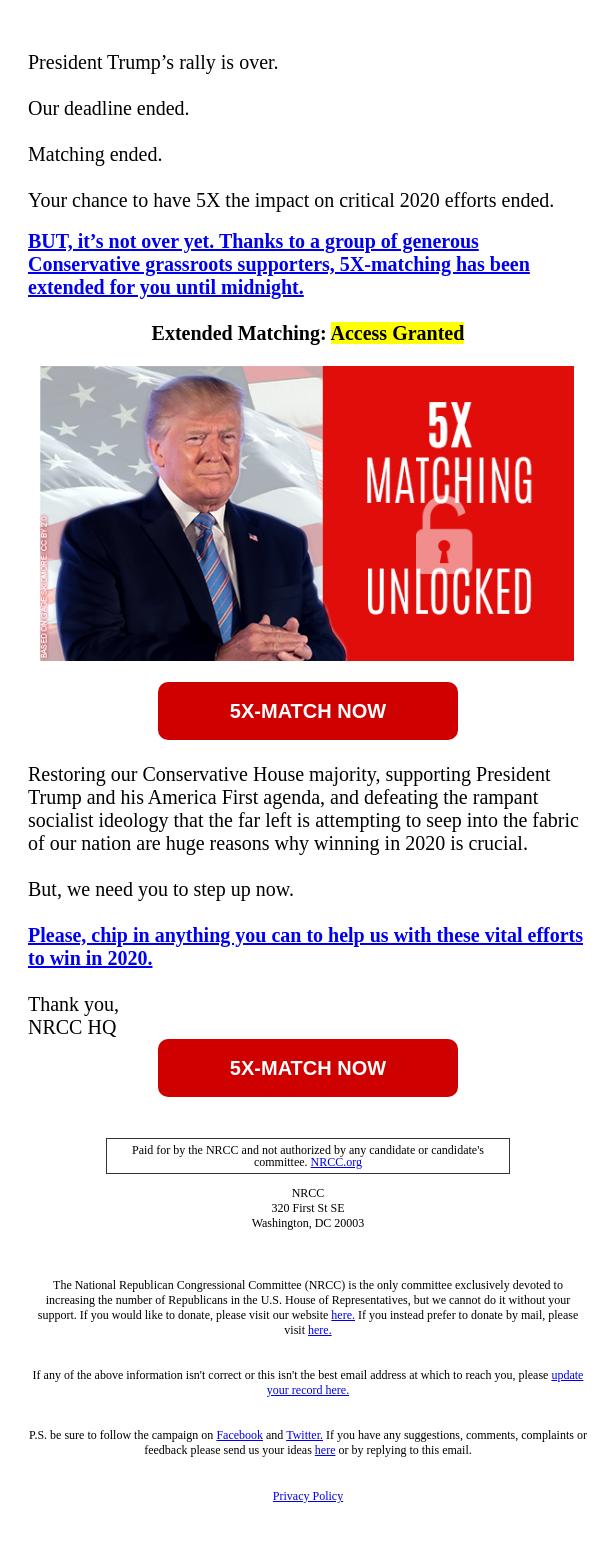Open the Twitter link
This screenshot has height=1547, width=608.
pyautogui.click(x=304, y=1435)
